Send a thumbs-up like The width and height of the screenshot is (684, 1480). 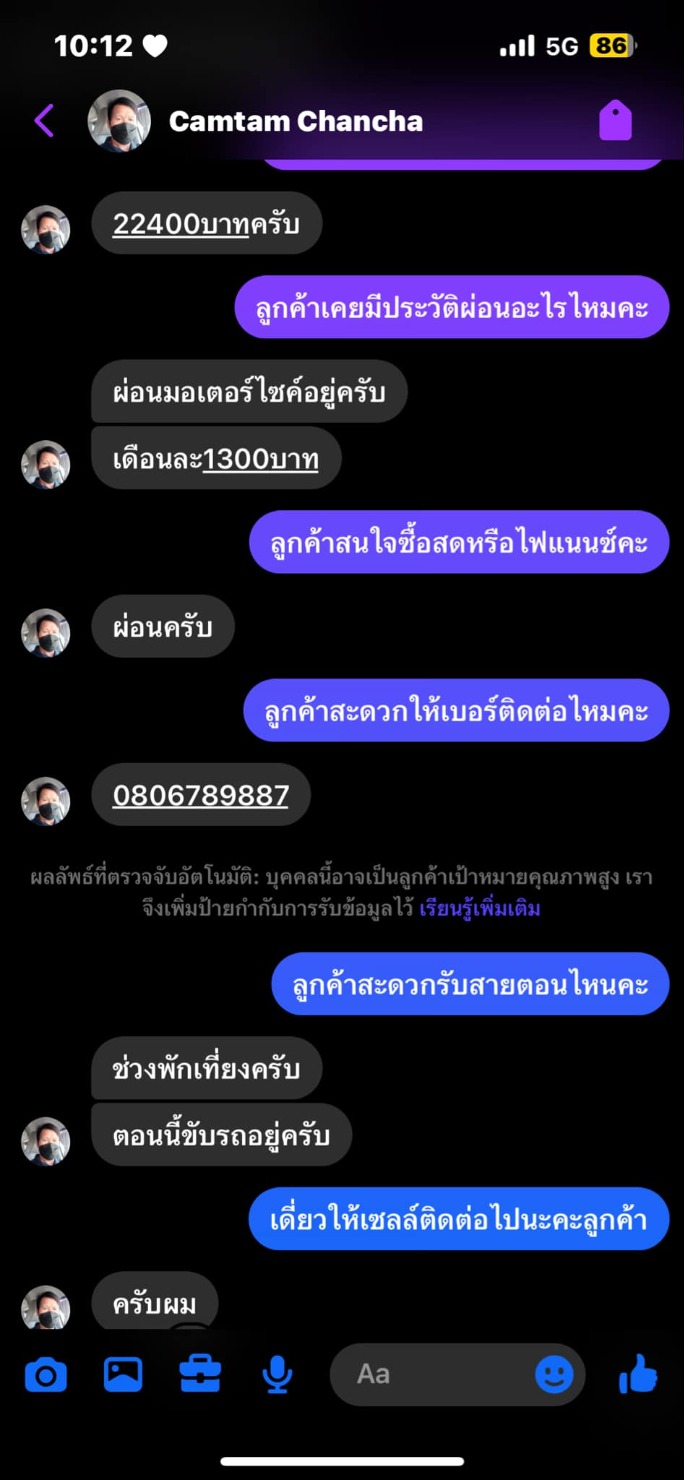638,1375
